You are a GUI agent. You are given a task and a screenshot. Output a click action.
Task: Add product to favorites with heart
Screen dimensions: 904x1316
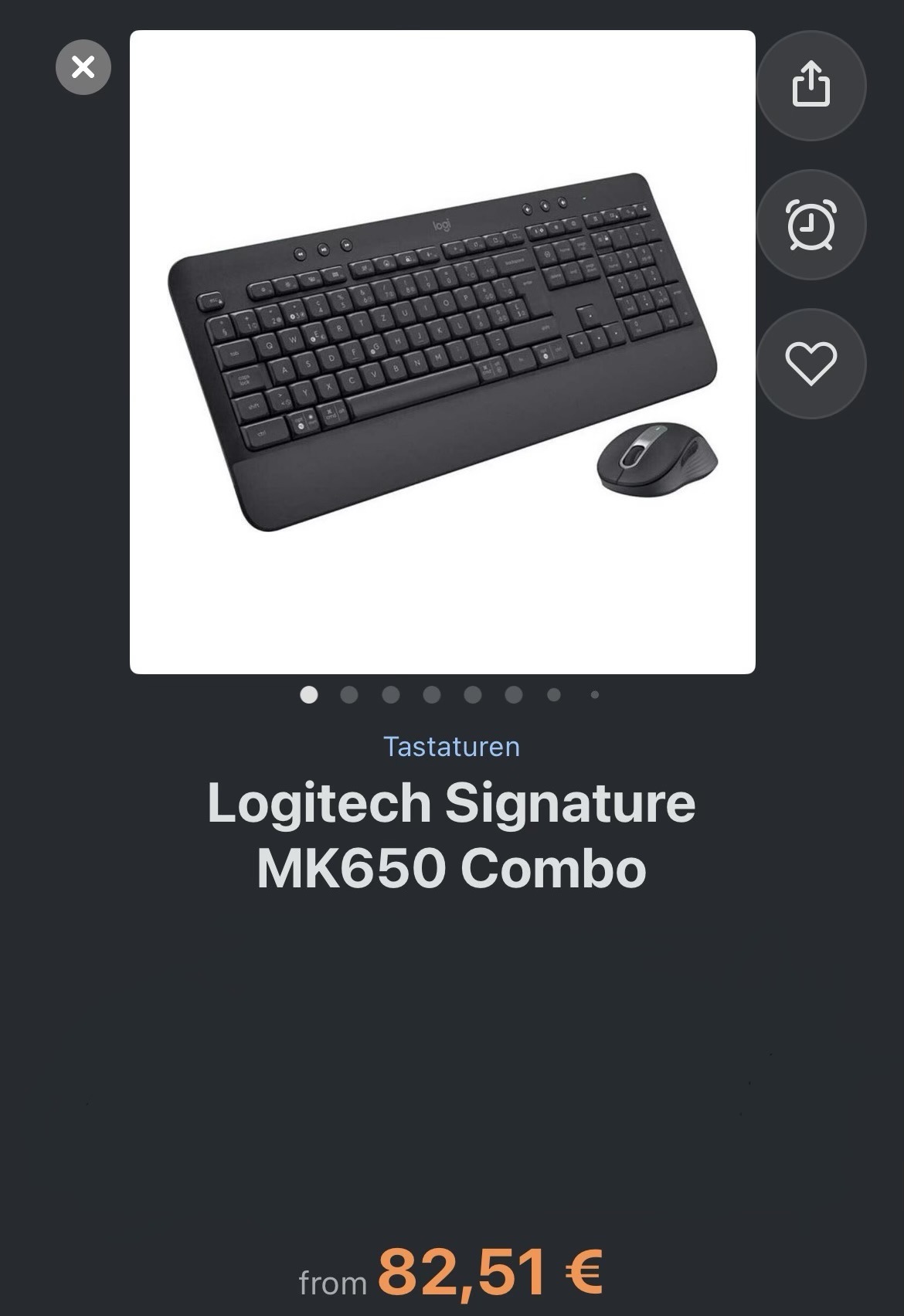(x=811, y=363)
